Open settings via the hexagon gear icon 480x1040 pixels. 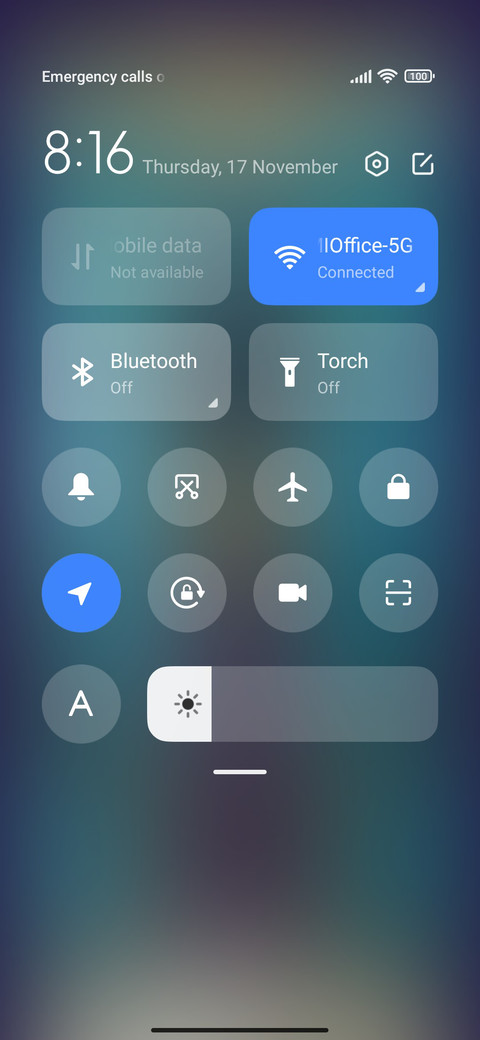tap(377, 164)
